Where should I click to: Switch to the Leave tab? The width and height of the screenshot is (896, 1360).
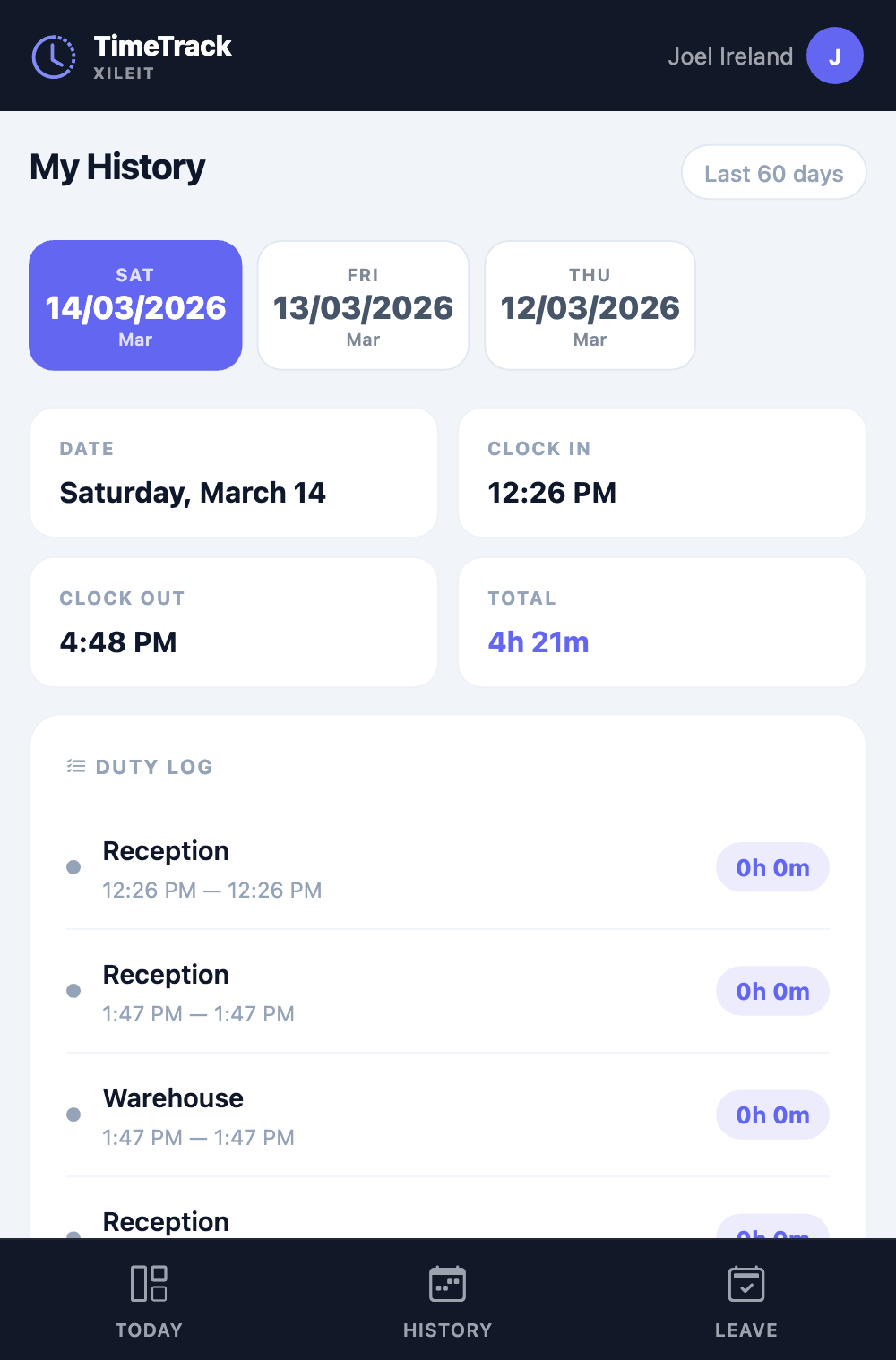click(x=745, y=1301)
